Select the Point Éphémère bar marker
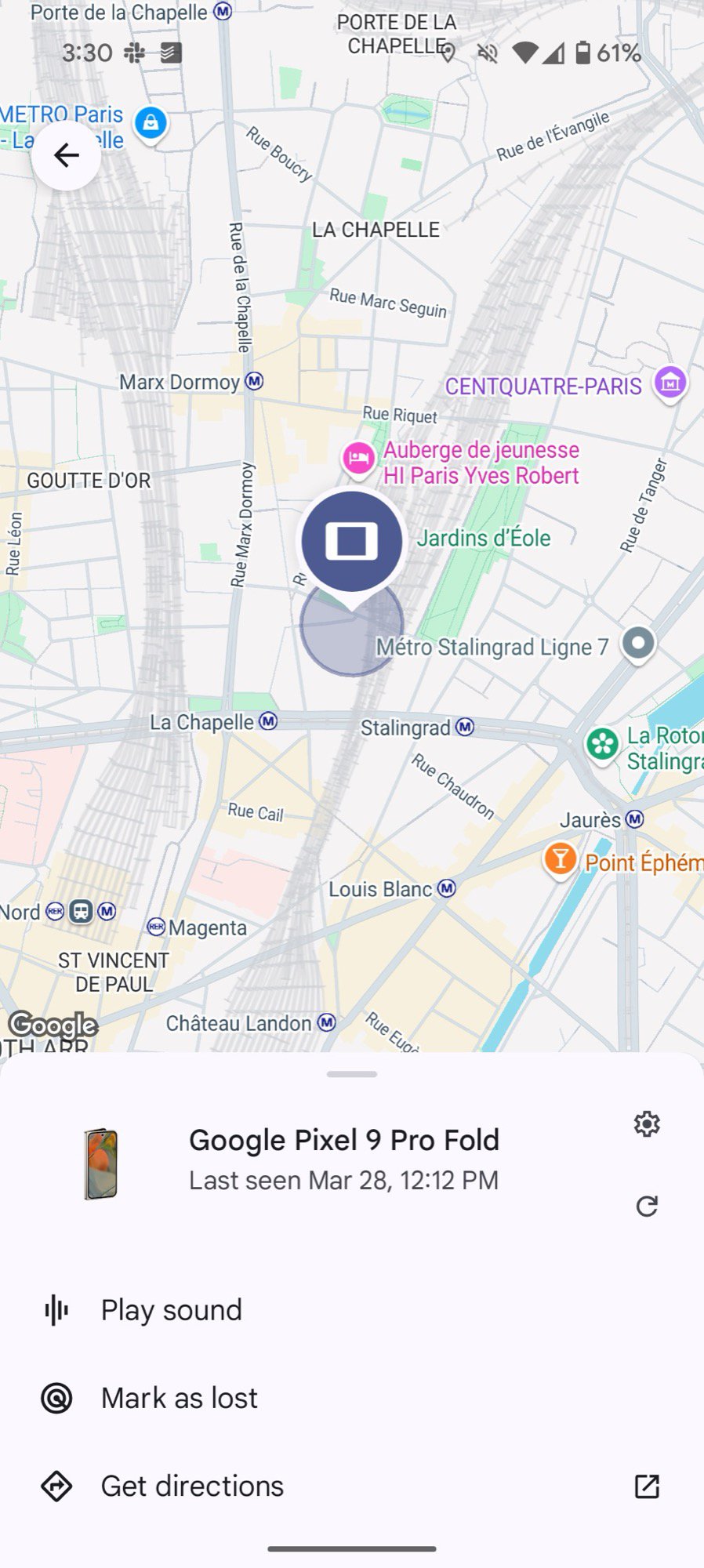This screenshot has height=1568, width=704. [x=560, y=859]
